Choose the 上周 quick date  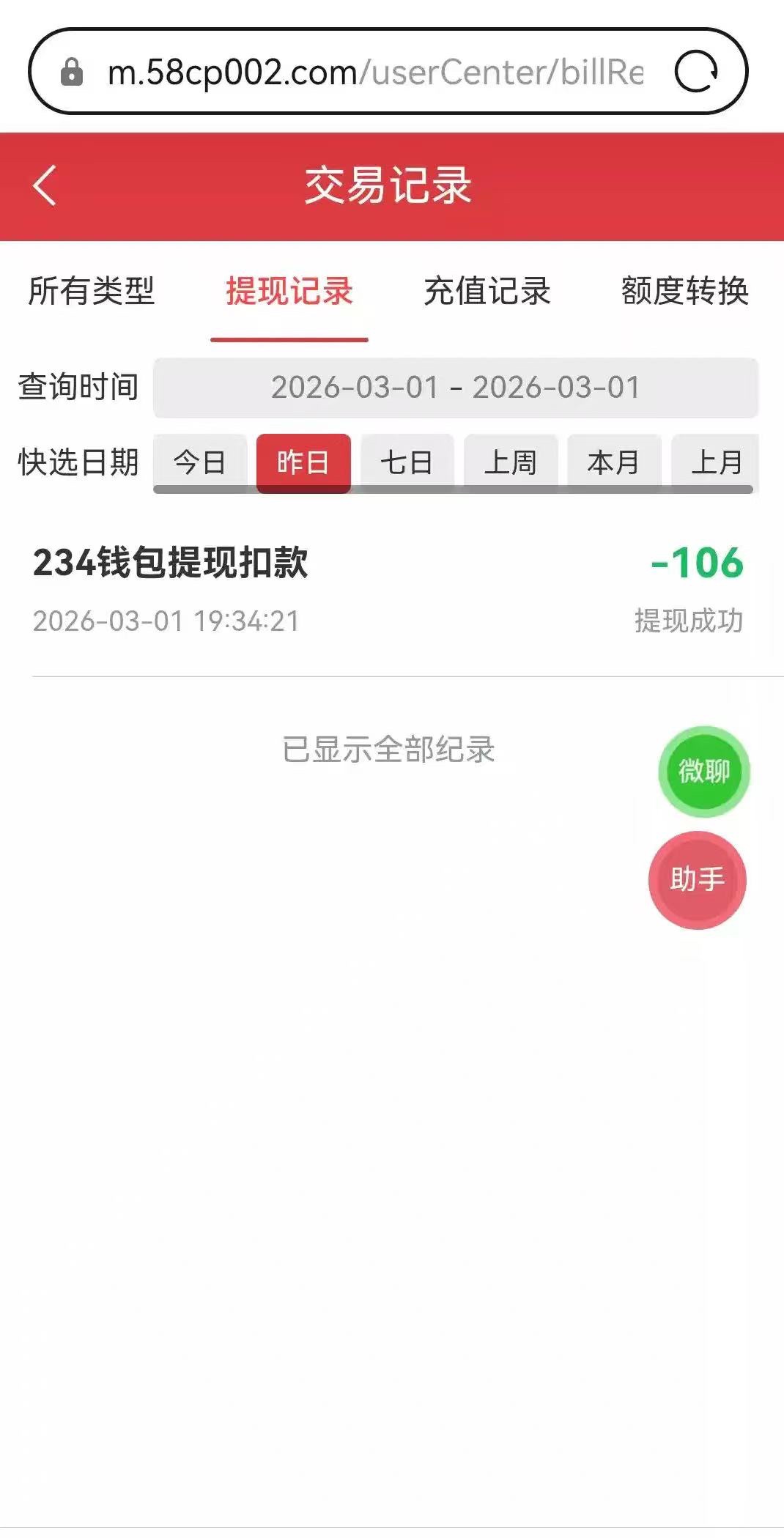pos(511,462)
